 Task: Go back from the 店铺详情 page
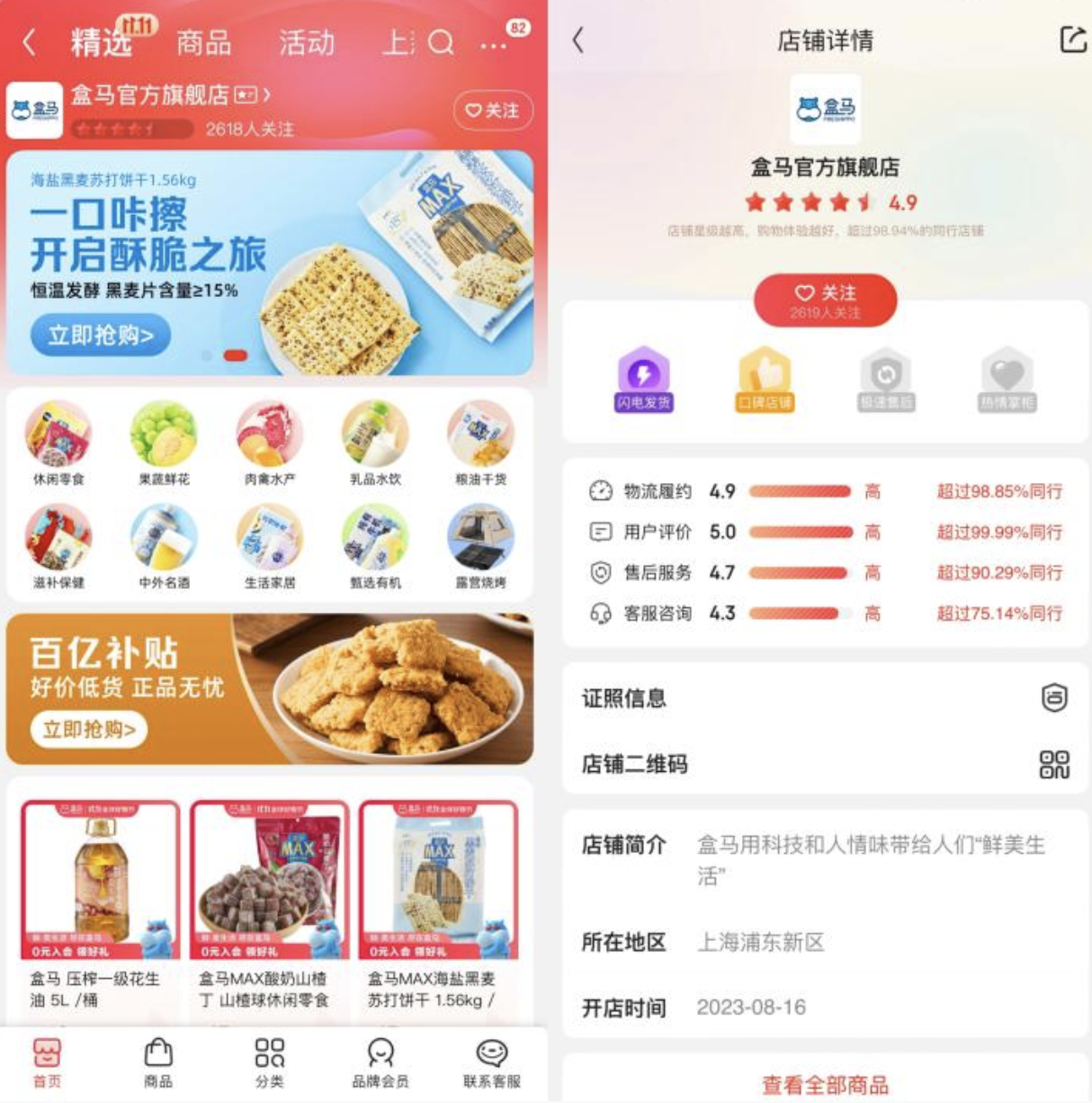(x=578, y=40)
